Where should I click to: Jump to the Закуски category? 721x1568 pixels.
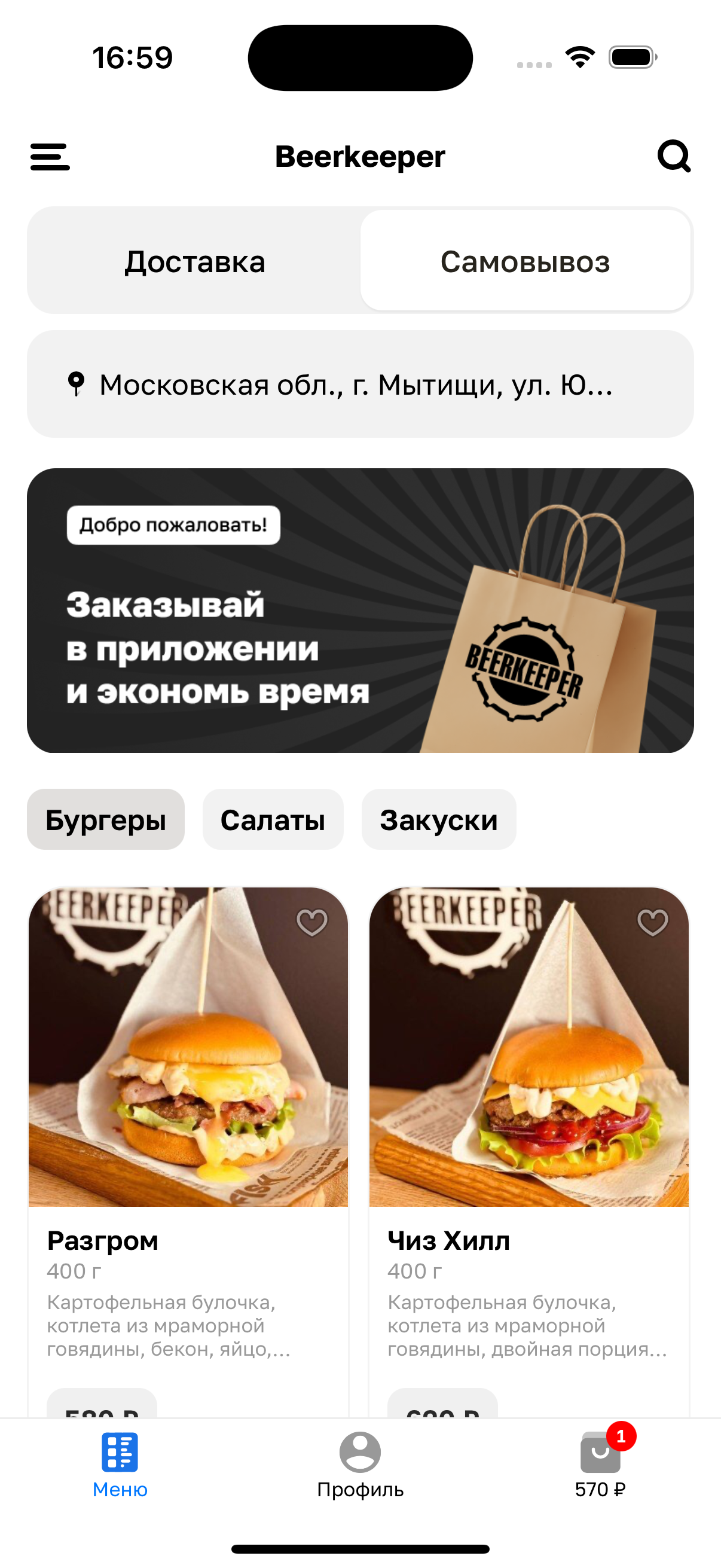439,820
